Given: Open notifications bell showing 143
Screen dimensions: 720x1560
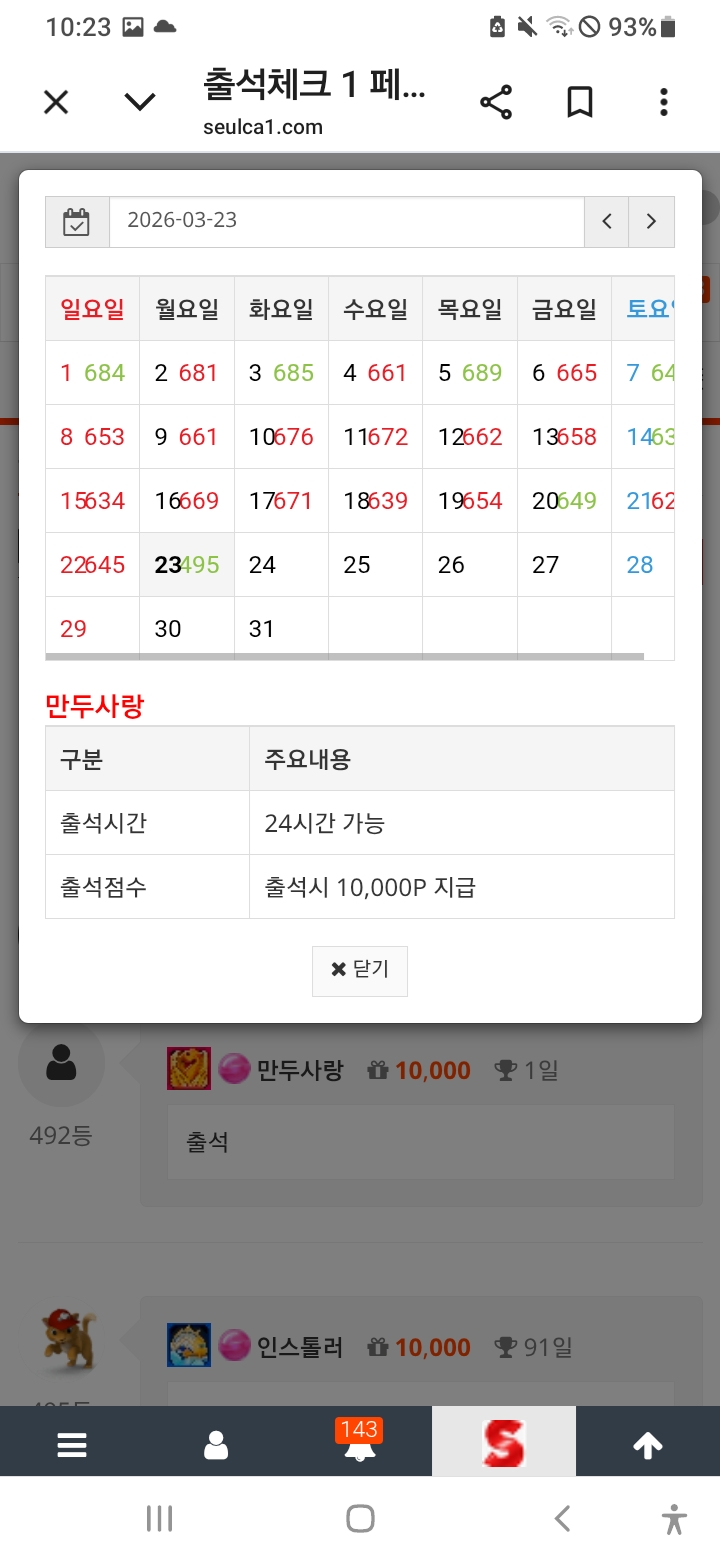Looking at the screenshot, I should (x=360, y=1443).
